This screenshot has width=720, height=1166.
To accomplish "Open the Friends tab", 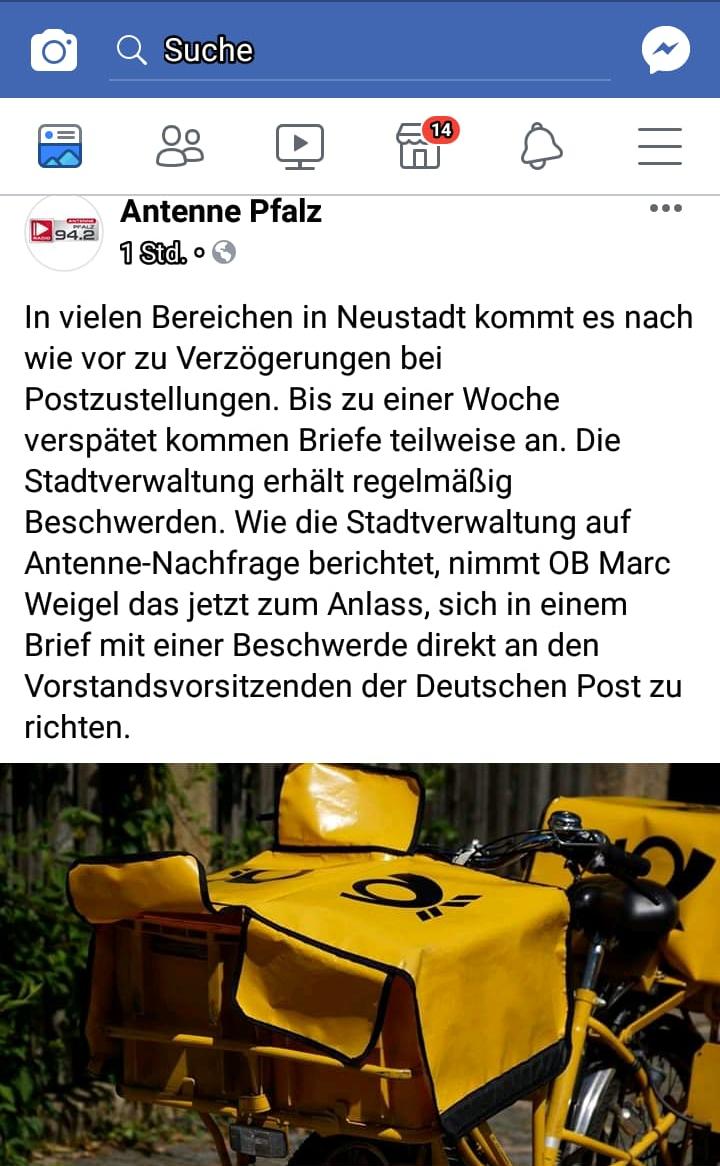I will 180,146.
